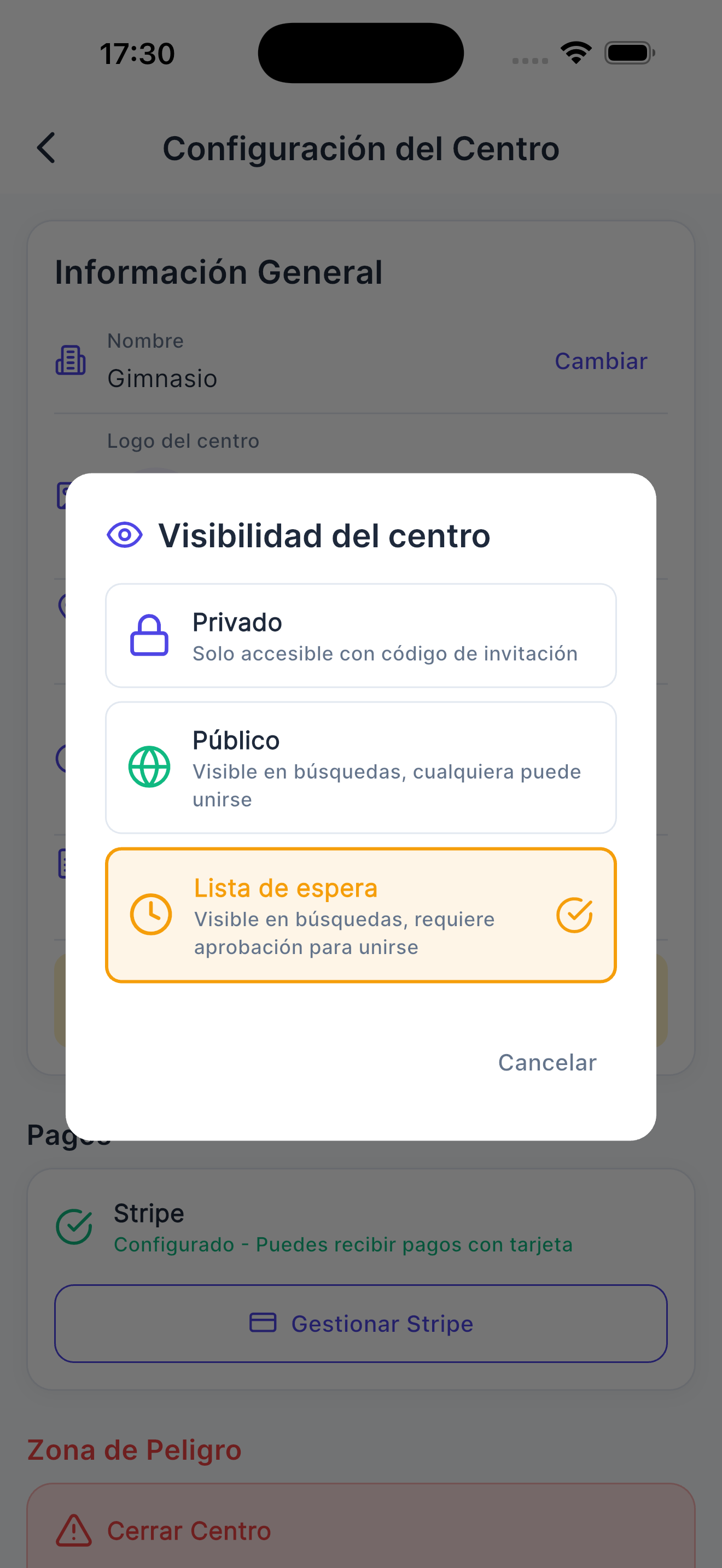
Task: Dismiss the dialog with Cancelar
Action: click(x=546, y=1062)
